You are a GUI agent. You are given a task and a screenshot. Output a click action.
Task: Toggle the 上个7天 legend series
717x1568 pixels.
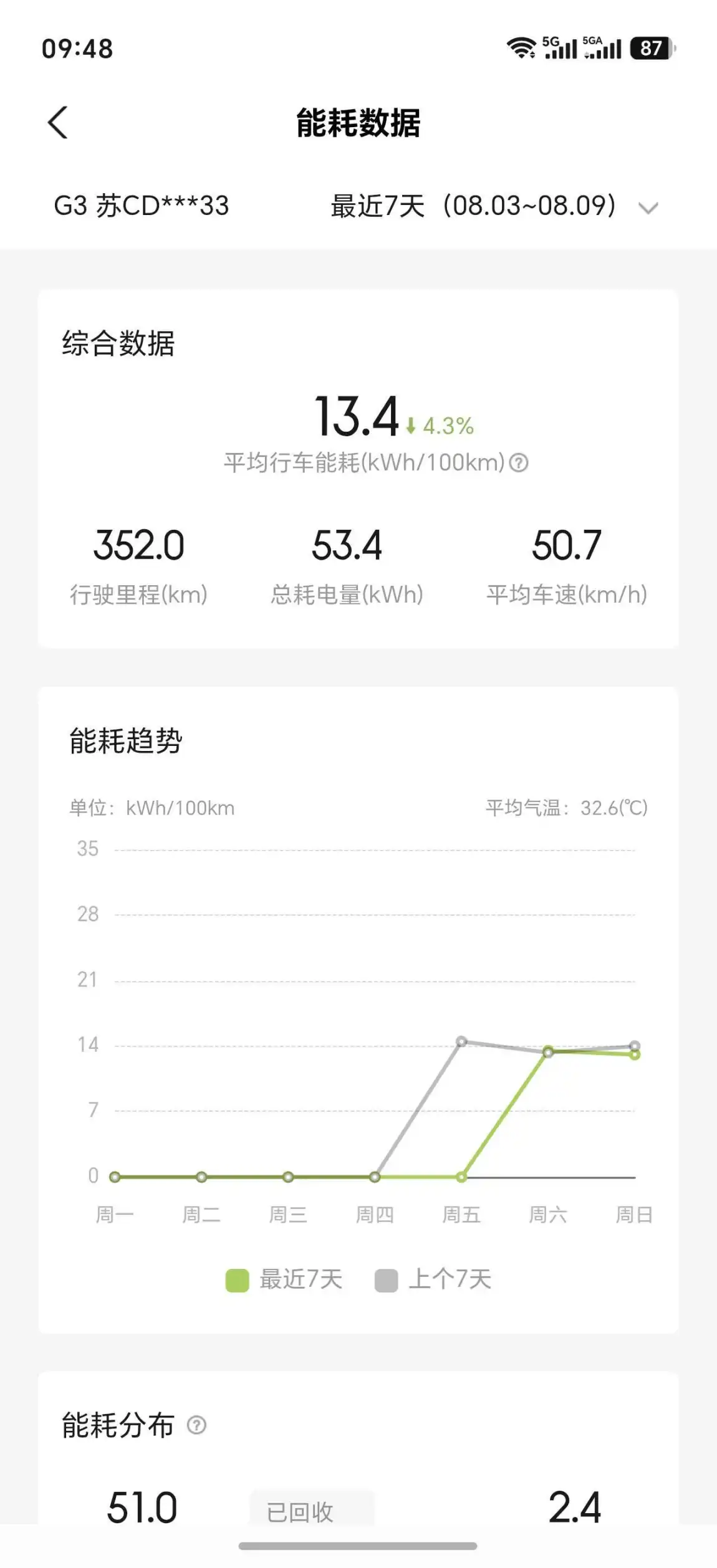pos(433,1279)
